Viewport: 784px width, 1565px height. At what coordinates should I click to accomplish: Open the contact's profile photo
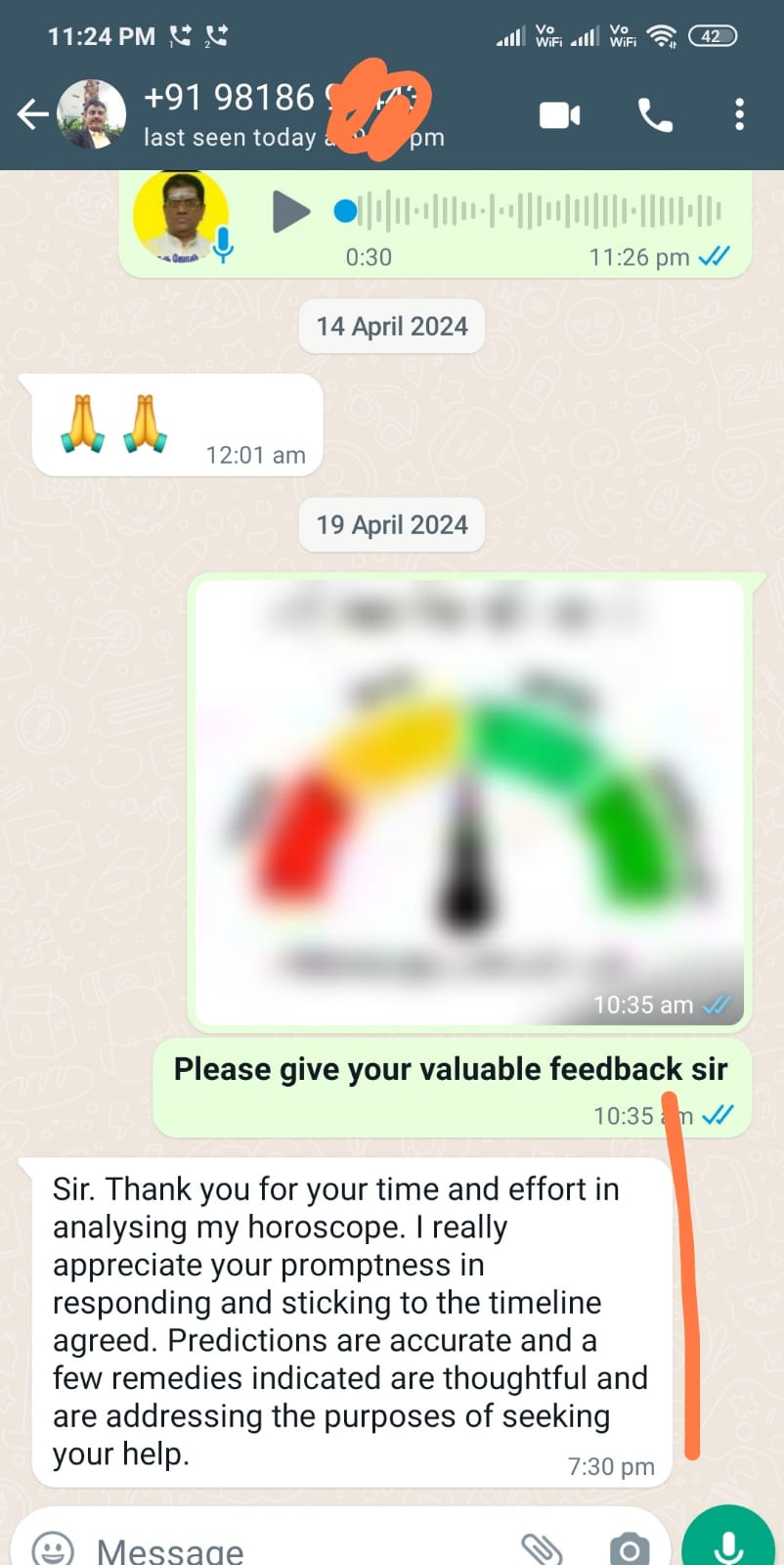click(92, 114)
